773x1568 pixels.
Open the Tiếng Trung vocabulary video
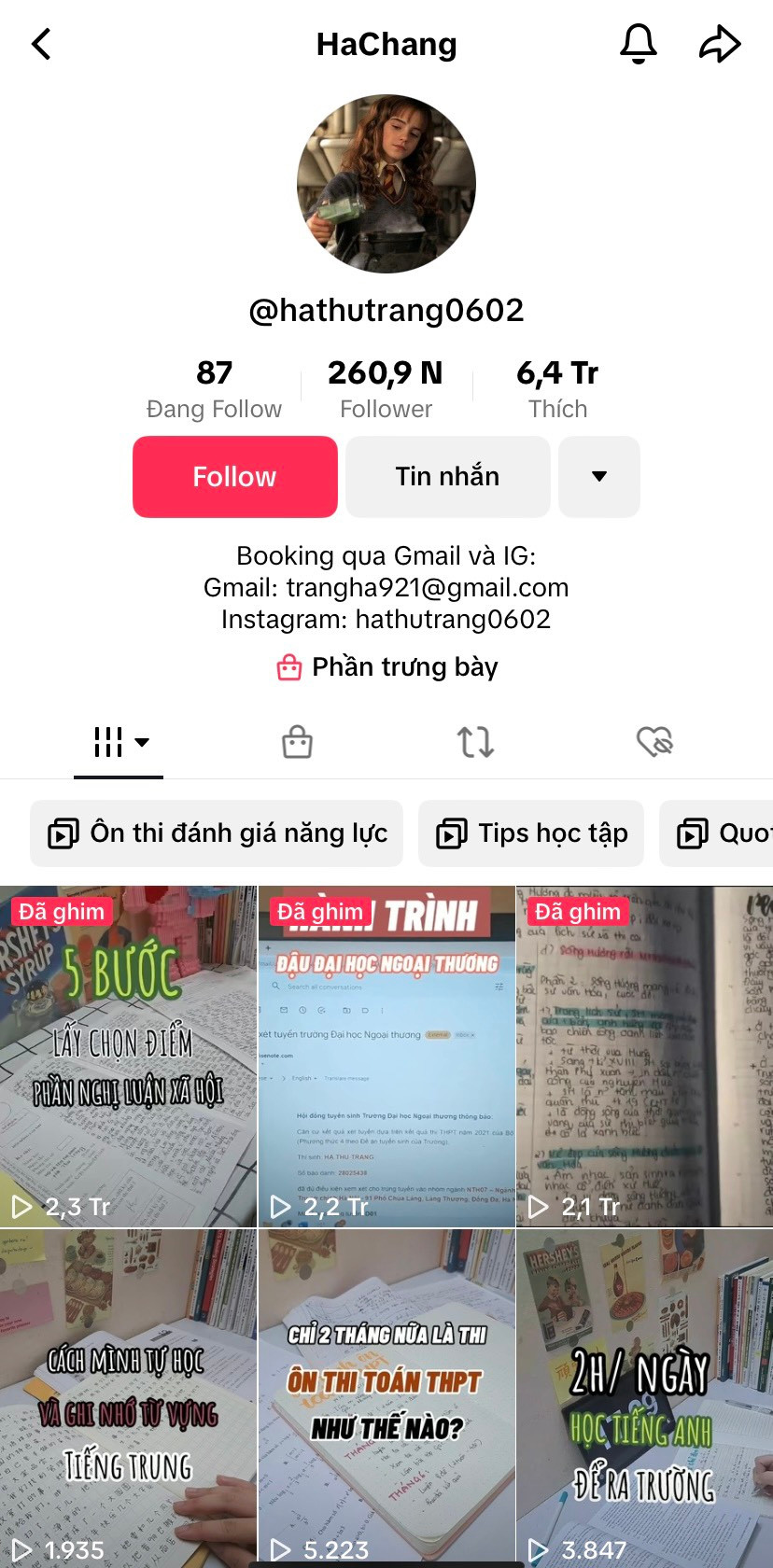[128, 1398]
